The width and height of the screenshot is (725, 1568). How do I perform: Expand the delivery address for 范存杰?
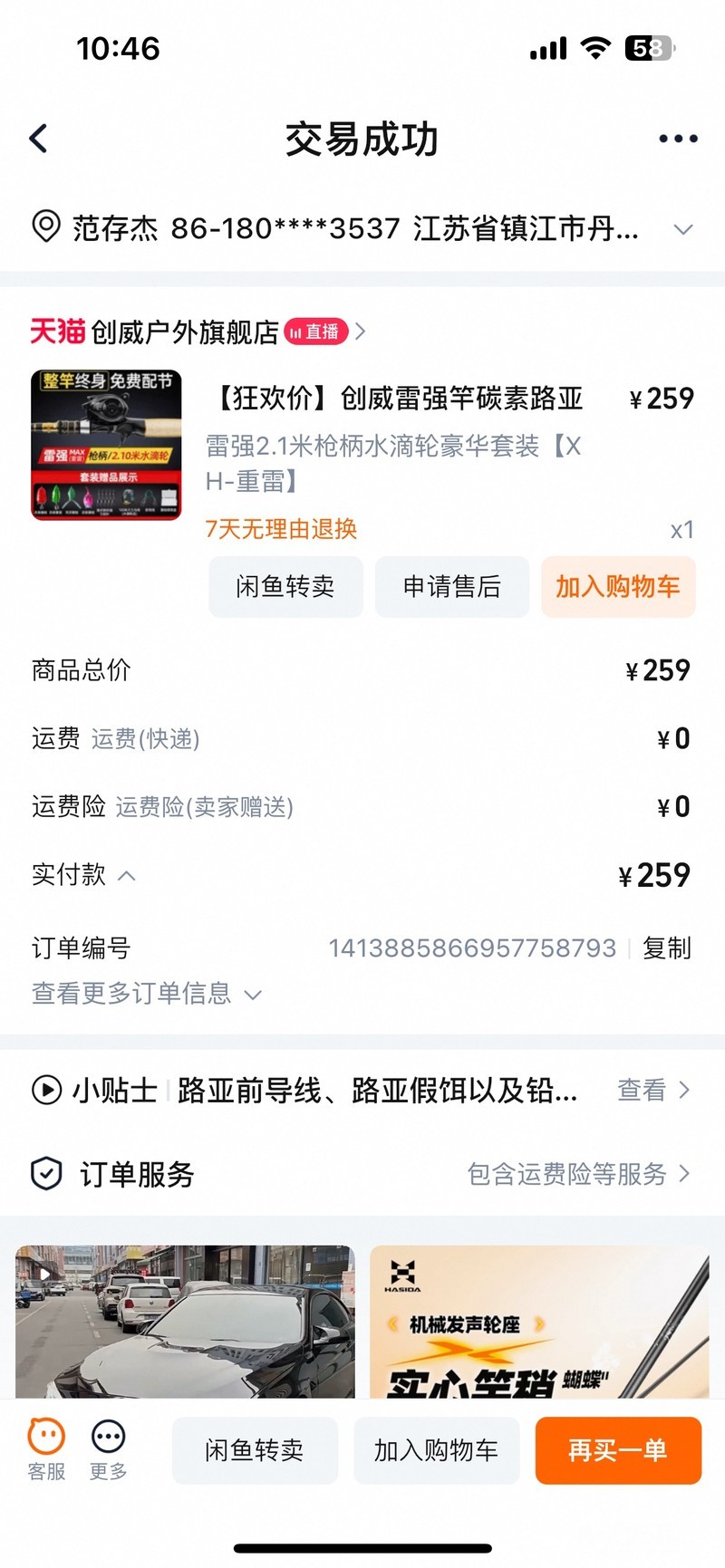[x=682, y=229]
